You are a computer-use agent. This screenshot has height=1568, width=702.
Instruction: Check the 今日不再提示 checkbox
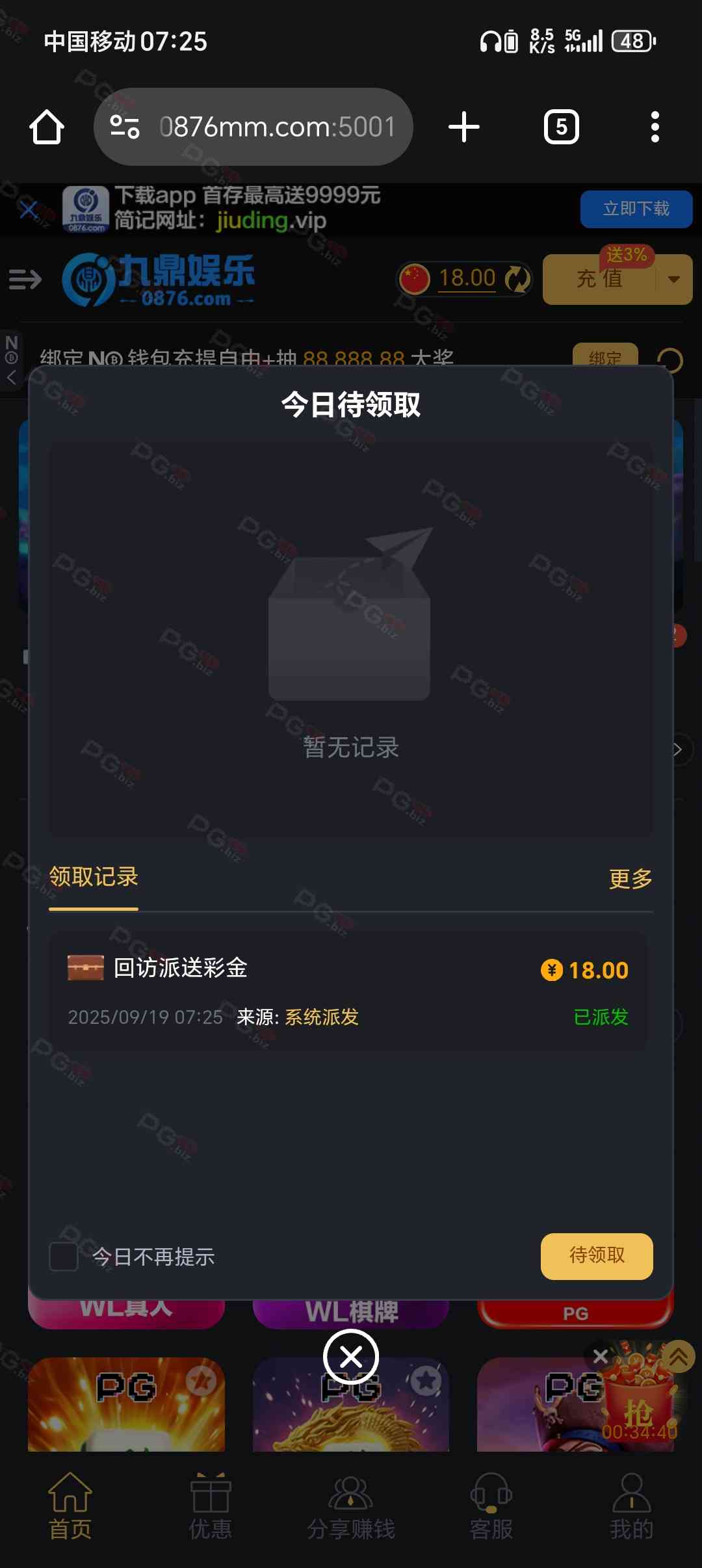point(64,1256)
